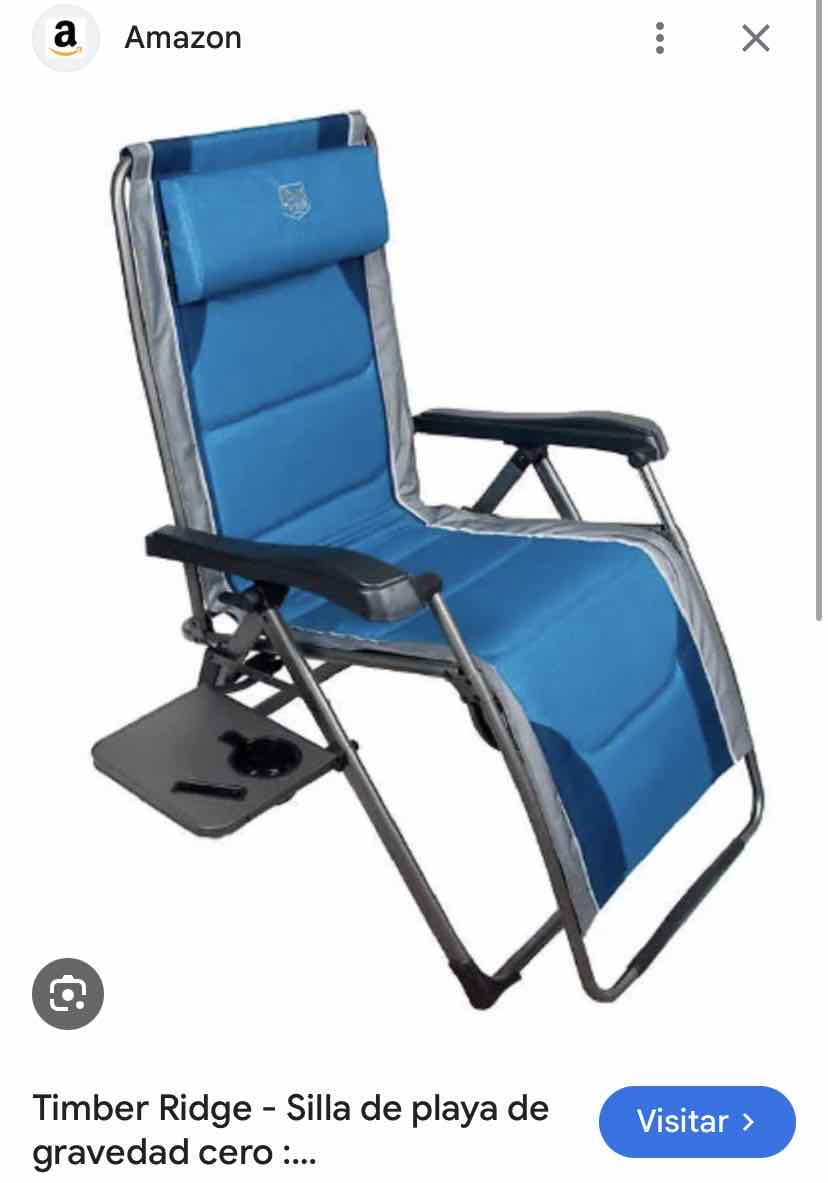Open the three-dot overflow menu
Image resolution: width=828 pixels, height=1183 pixels.
[660, 38]
